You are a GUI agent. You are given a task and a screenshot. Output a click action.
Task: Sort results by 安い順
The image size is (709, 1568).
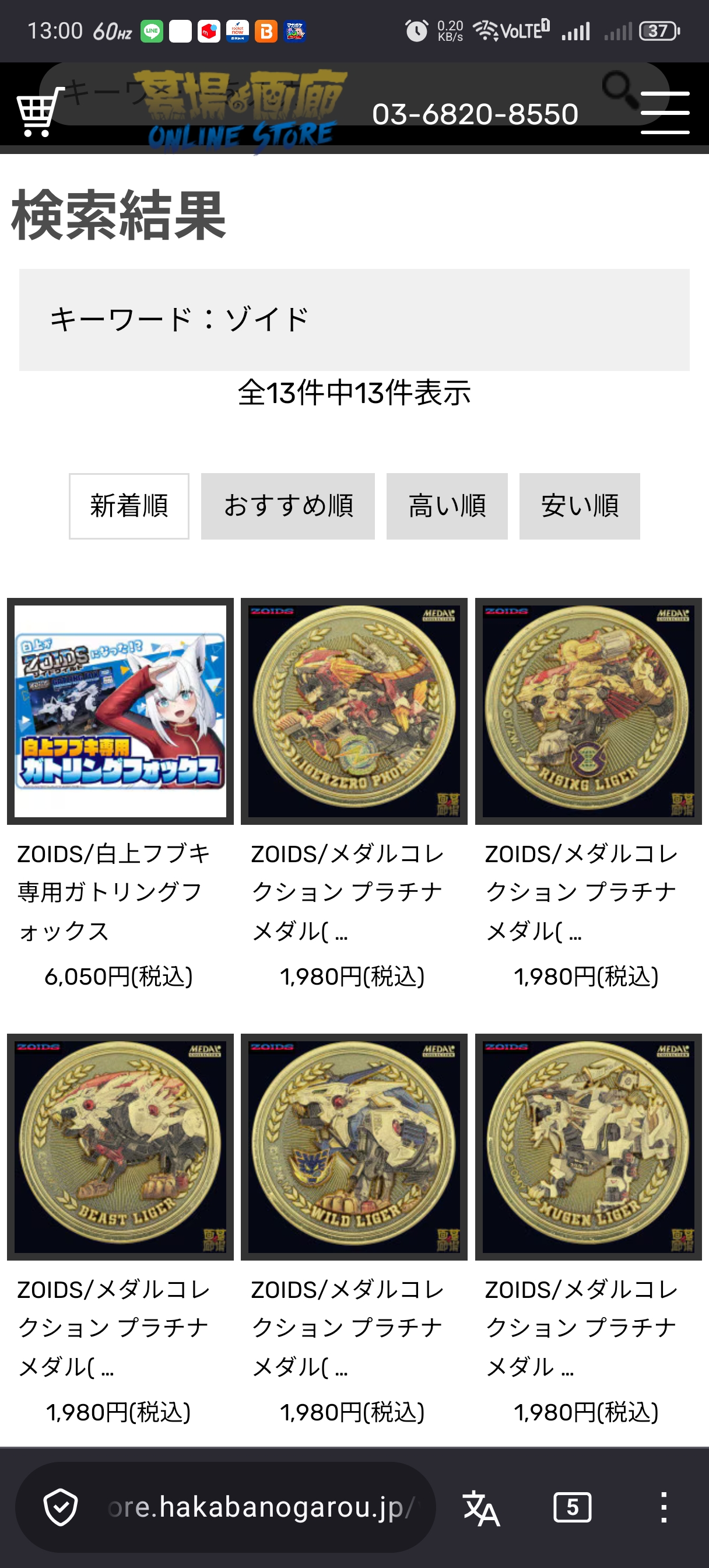[x=580, y=506]
